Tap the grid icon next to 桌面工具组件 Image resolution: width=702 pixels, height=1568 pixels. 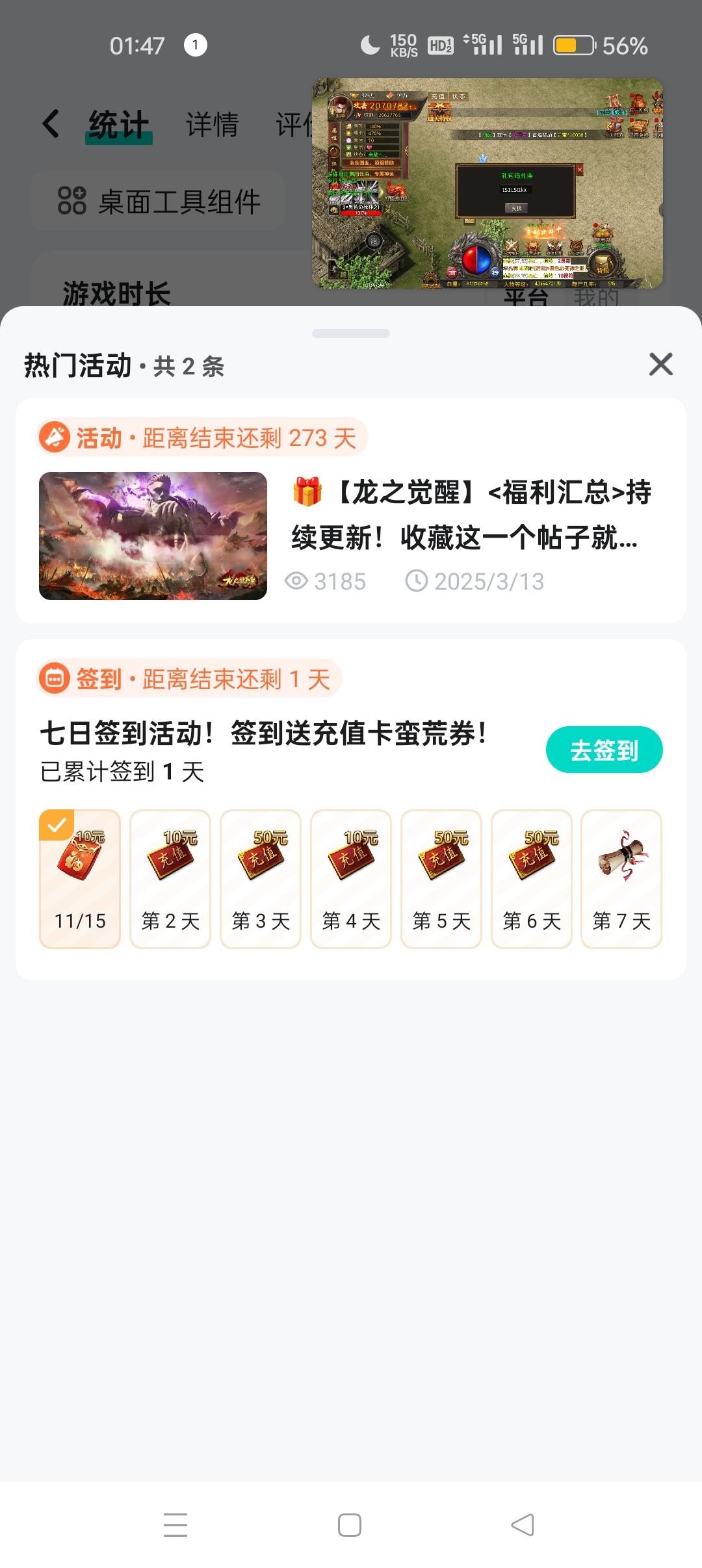[71, 202]
